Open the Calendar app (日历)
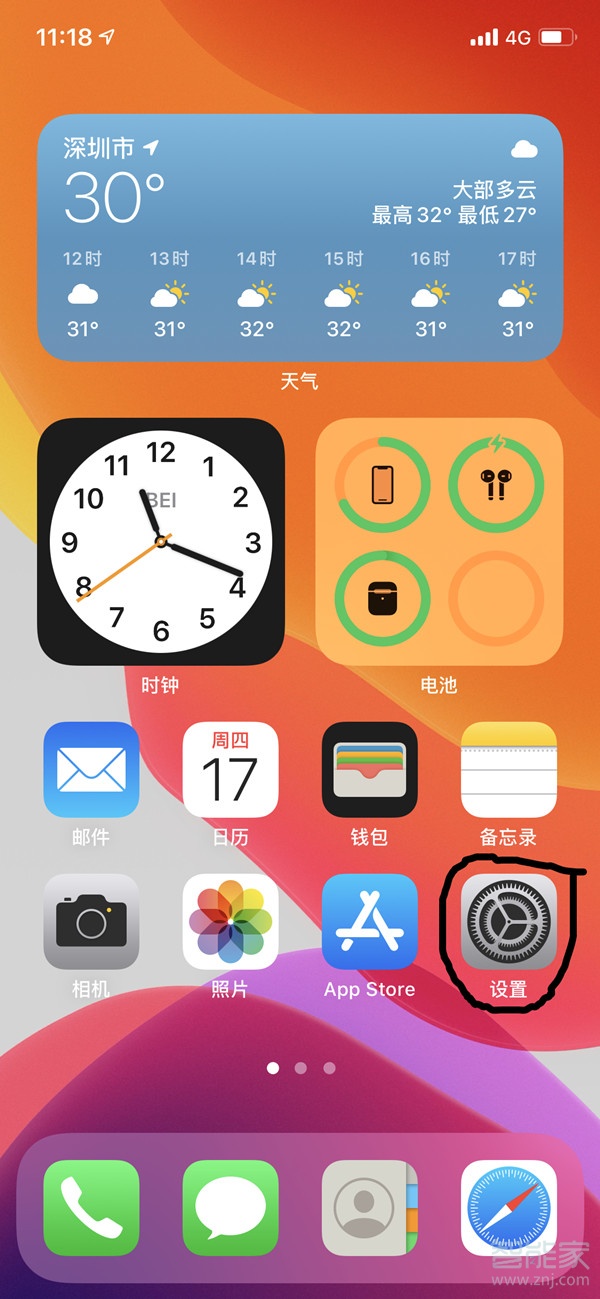 point(230,769)
